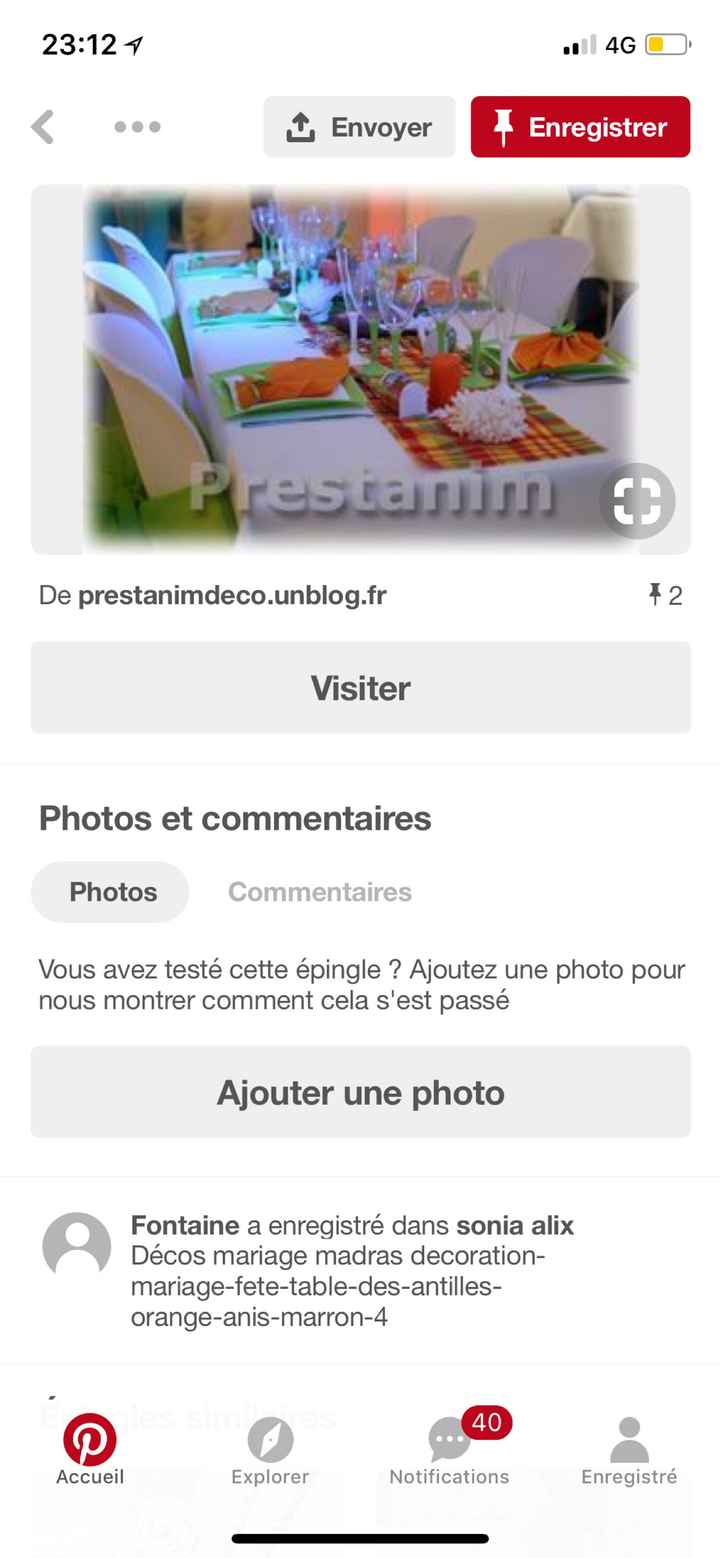Open the Enregistré profile tab
The width and height of the screenshot is (720, 1558).
(x=629, y=1450)
